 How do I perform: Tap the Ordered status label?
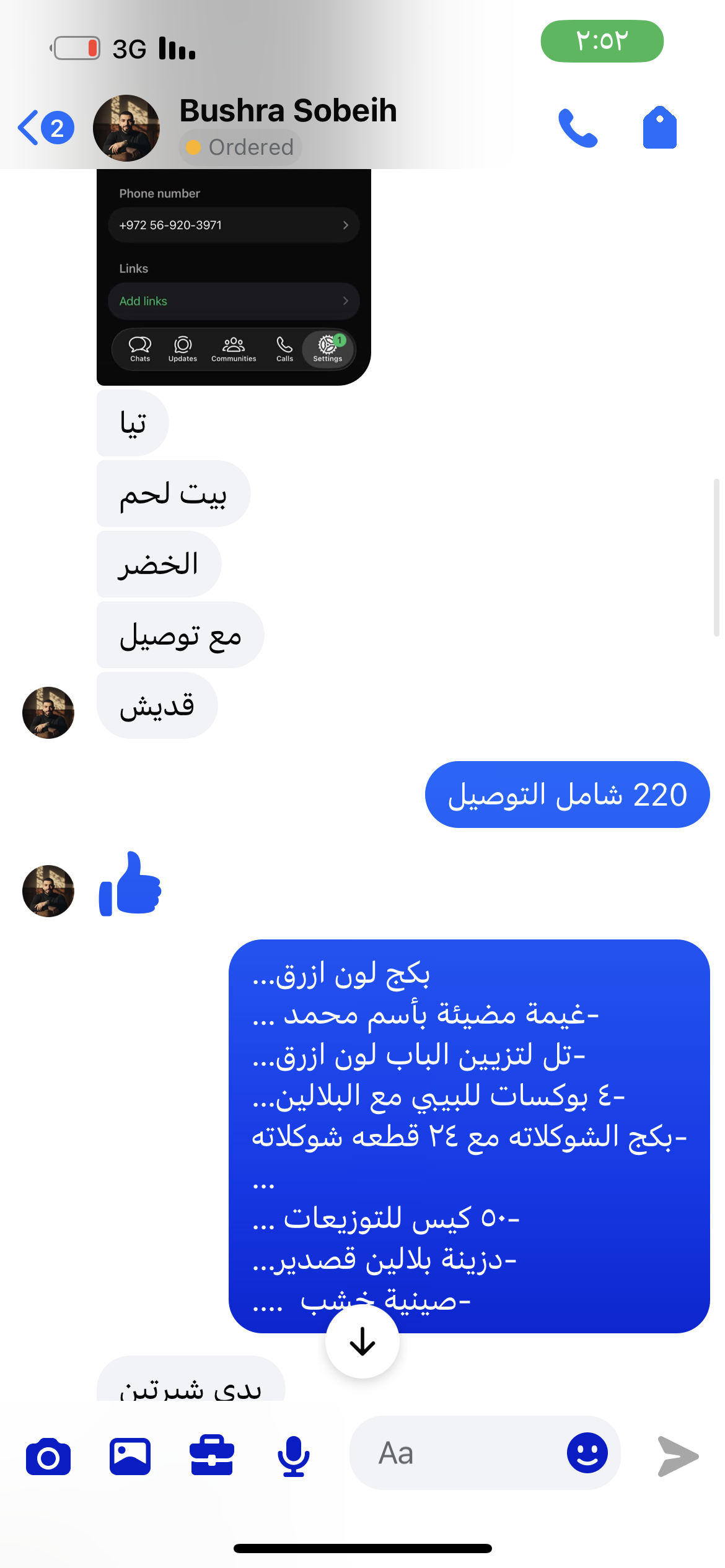(241, 147)
